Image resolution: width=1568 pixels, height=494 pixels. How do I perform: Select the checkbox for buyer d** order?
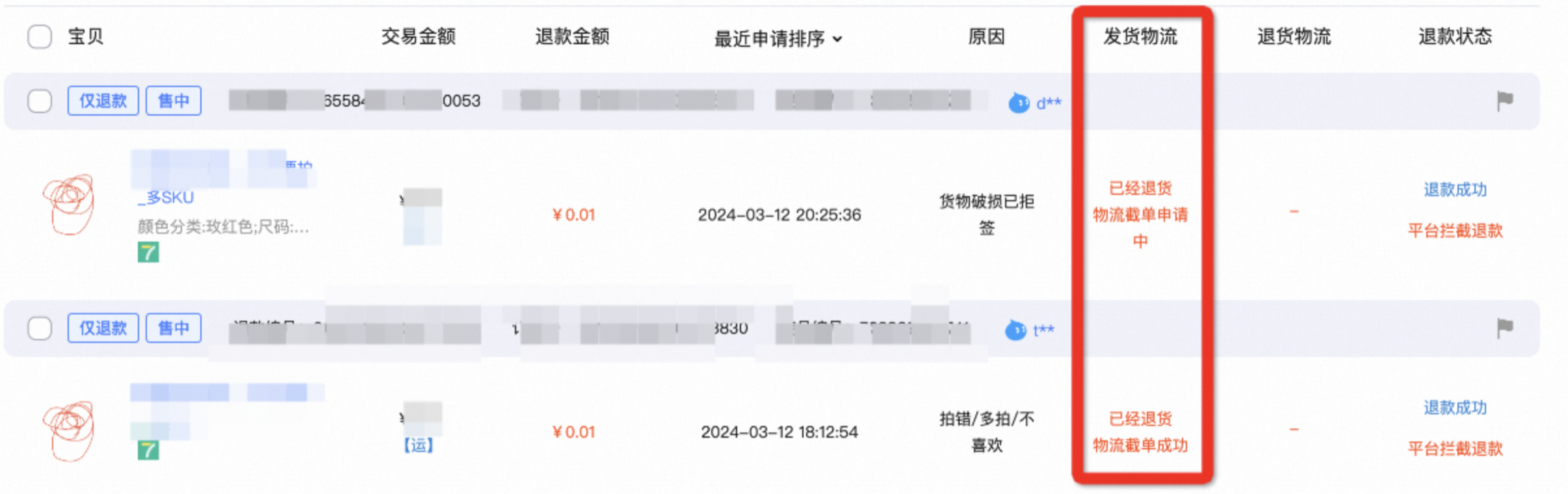coord(40,101)
